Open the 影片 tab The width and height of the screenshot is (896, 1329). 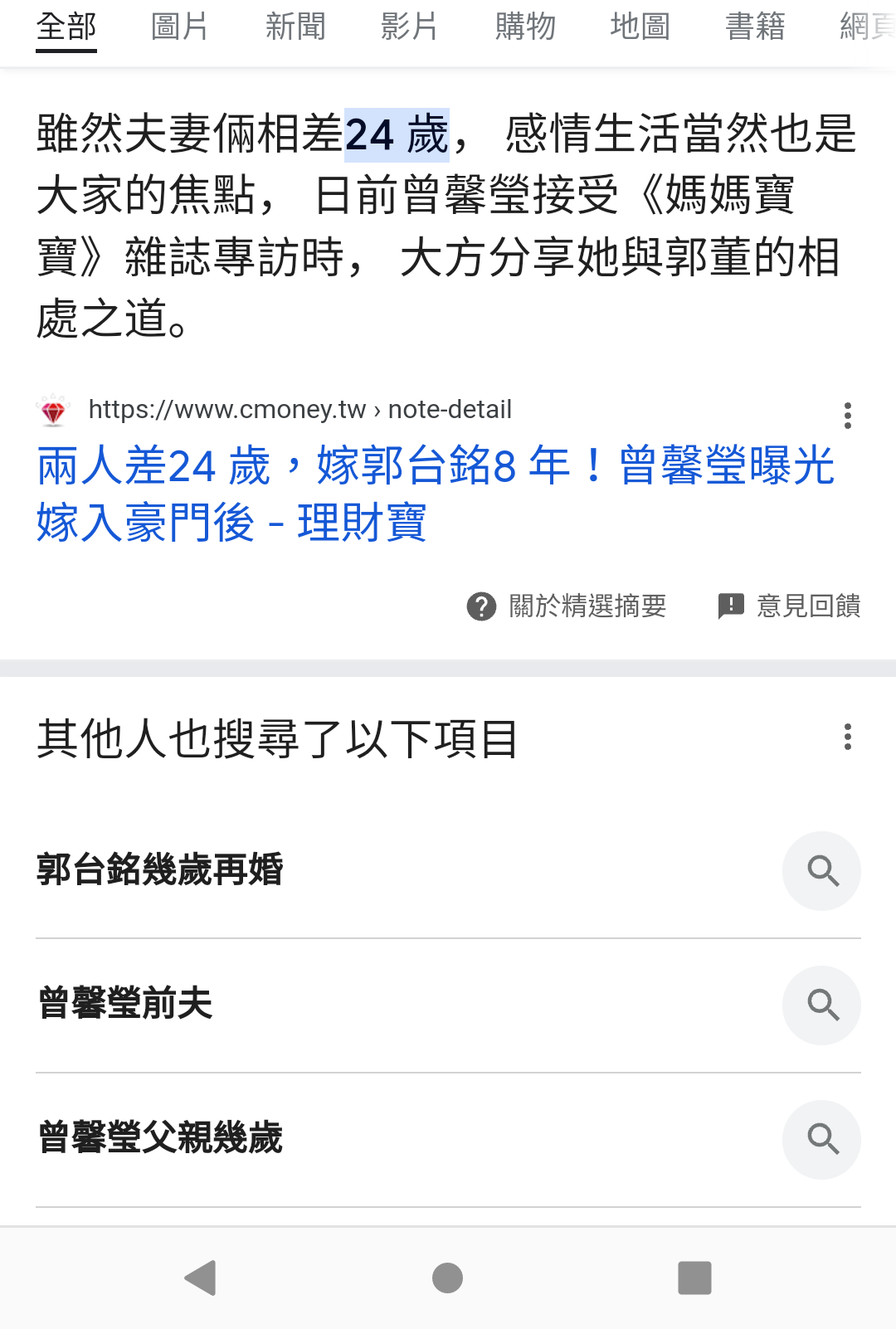click(x=409, y=27)
